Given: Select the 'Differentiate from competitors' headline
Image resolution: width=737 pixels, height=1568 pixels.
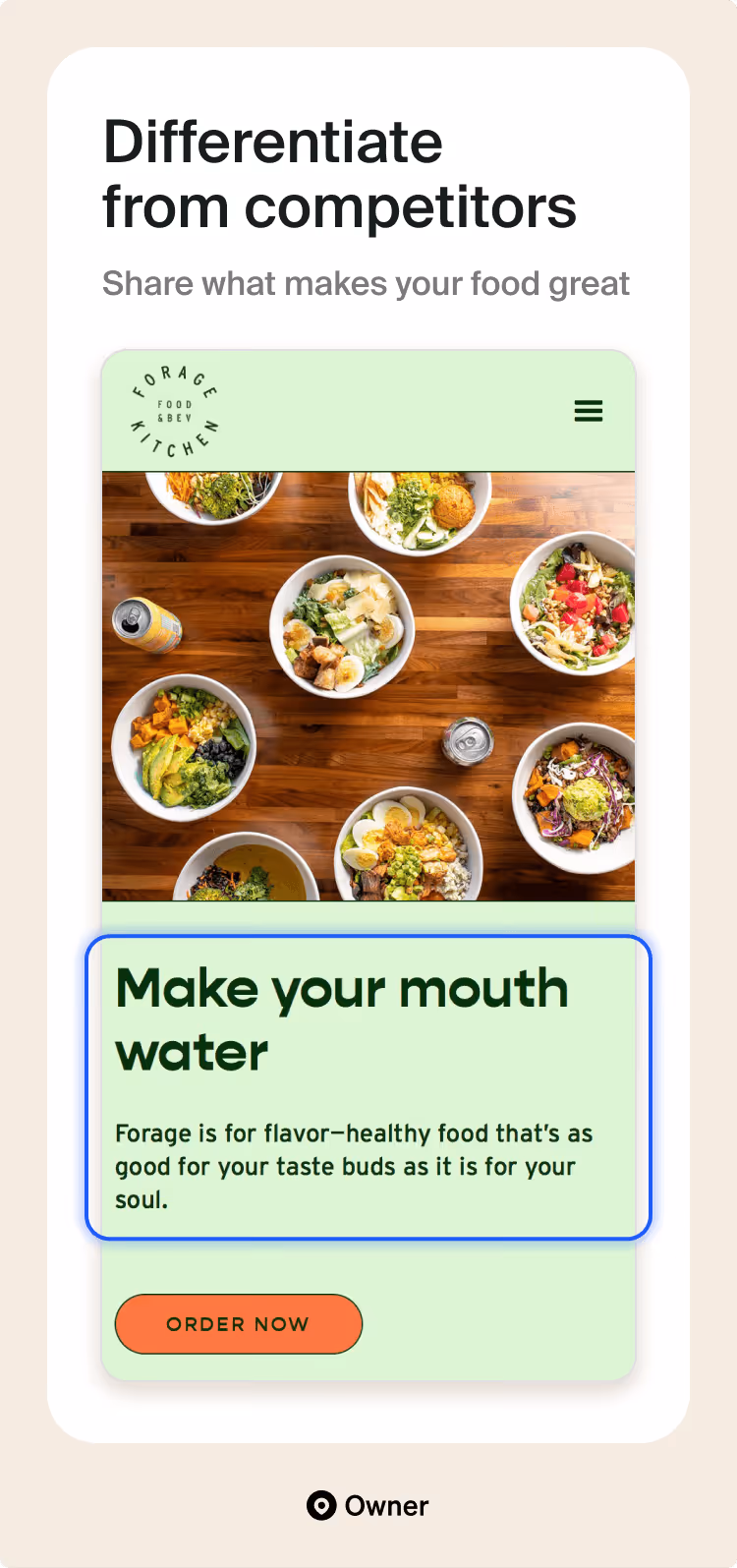Looking at the screenshot, I should point(341,174).
